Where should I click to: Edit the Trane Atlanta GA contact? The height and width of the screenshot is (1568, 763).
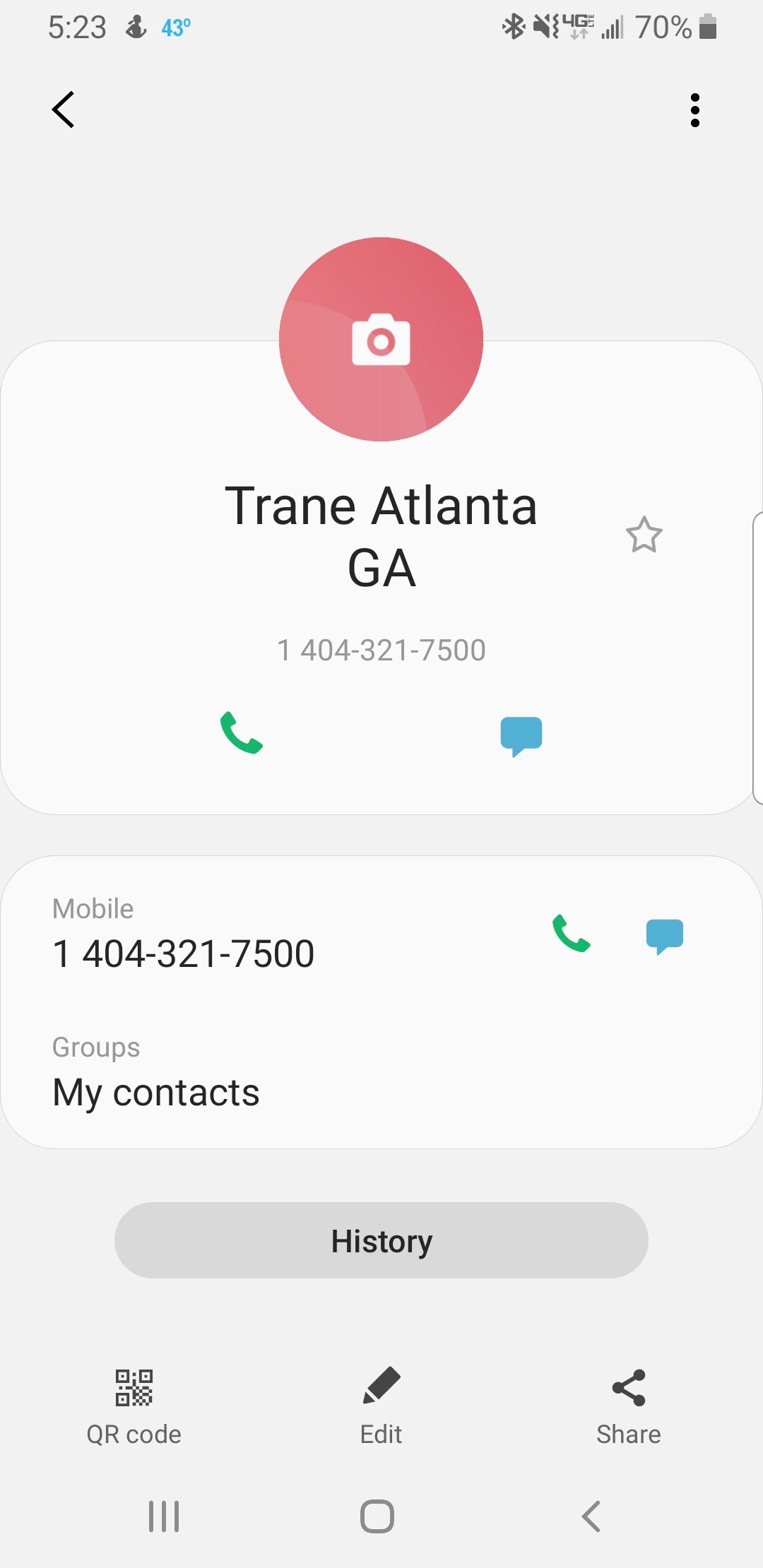coord(380,1406)
